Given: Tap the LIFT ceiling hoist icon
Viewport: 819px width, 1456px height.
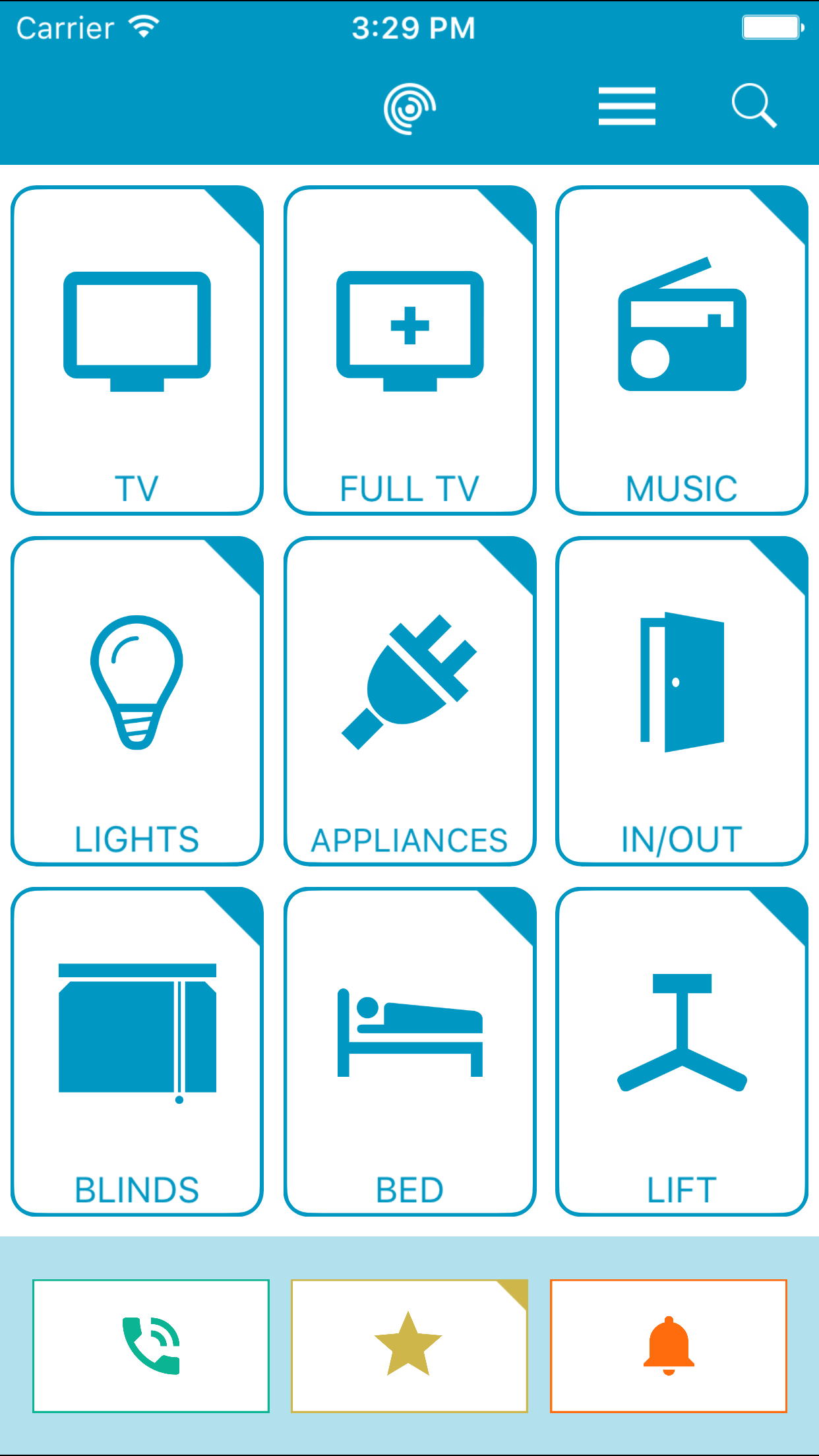Looking at the screenshot, I should pyautogui.click(x=682, y=1048).
